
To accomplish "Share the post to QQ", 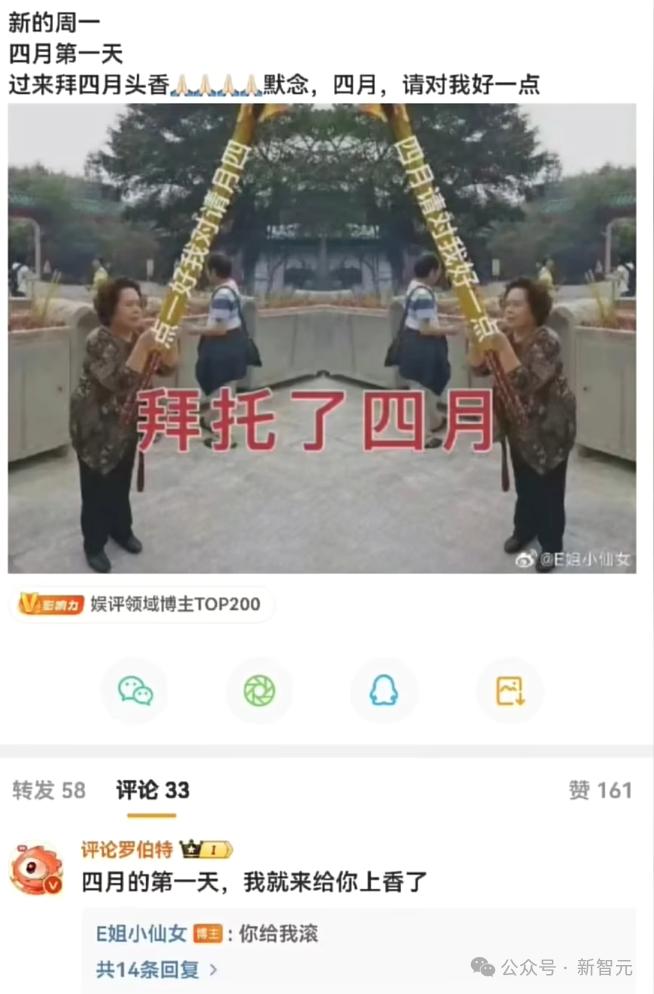I will click(x=383, y=691).
